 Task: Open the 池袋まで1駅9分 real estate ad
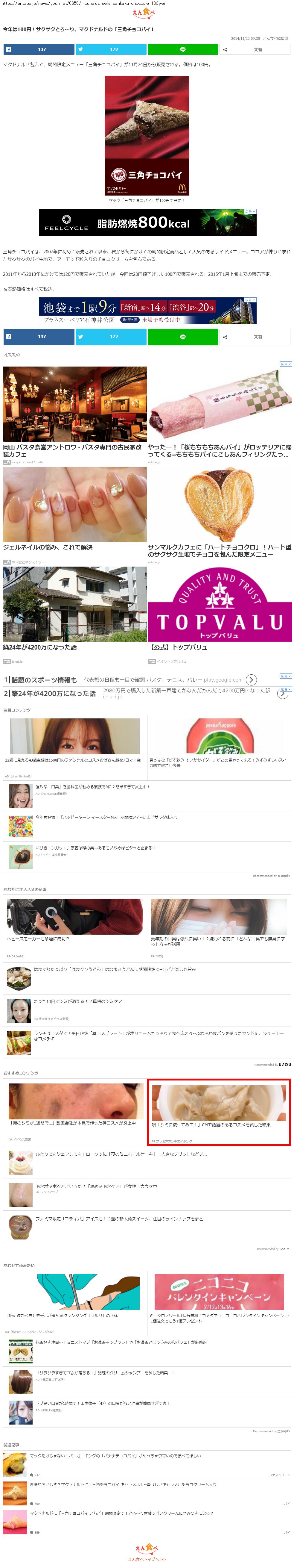coord(148,311)
